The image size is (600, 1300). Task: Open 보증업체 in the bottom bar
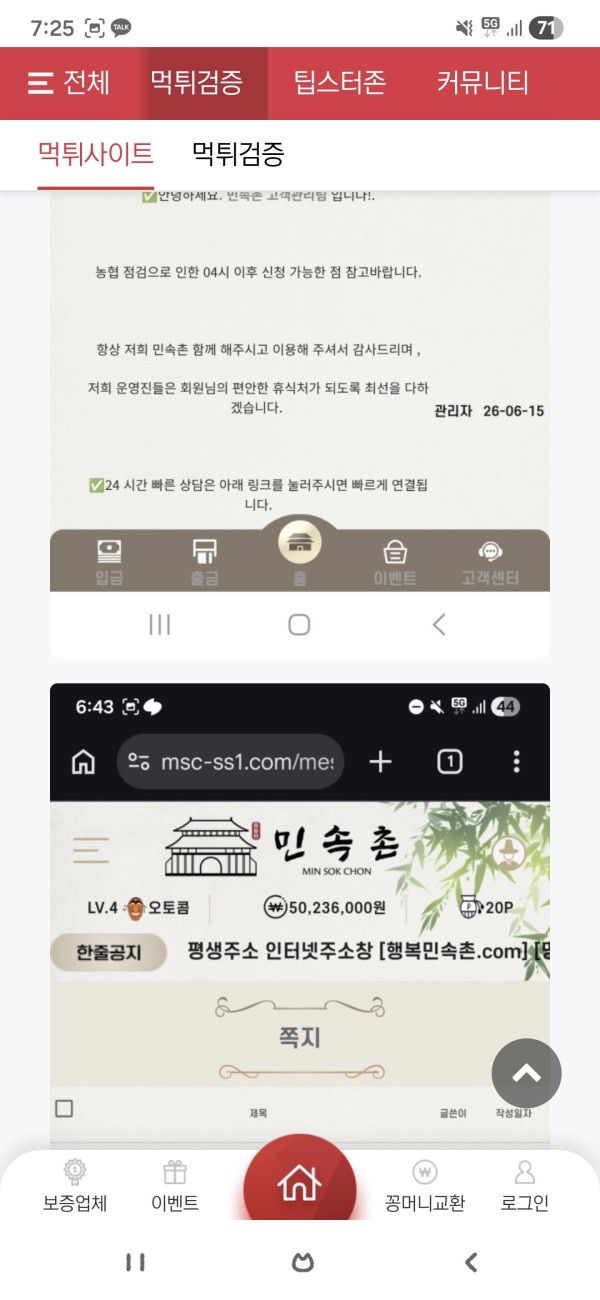click(x=74, y=1187)
